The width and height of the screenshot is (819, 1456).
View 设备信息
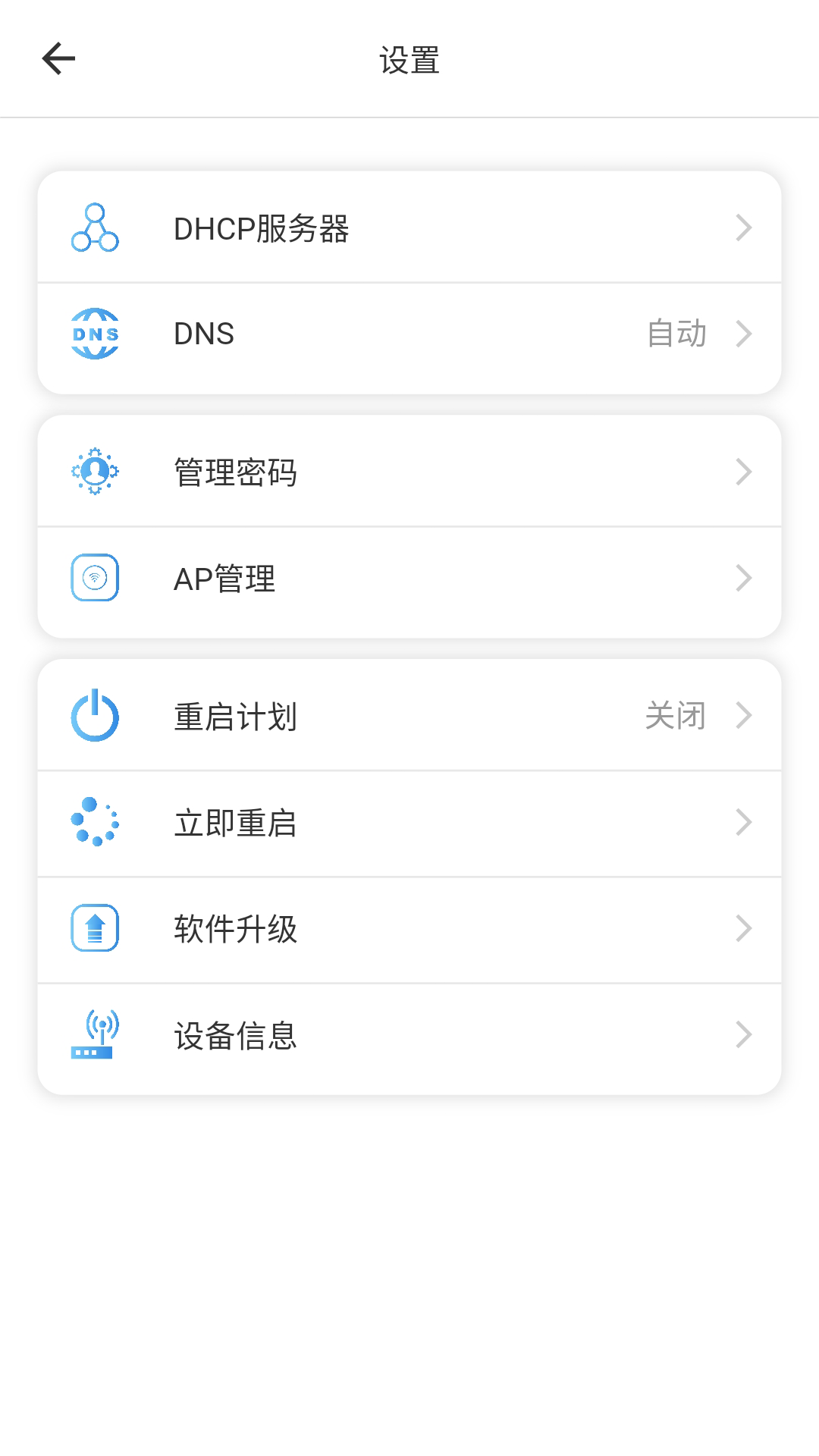[409, 1035]
